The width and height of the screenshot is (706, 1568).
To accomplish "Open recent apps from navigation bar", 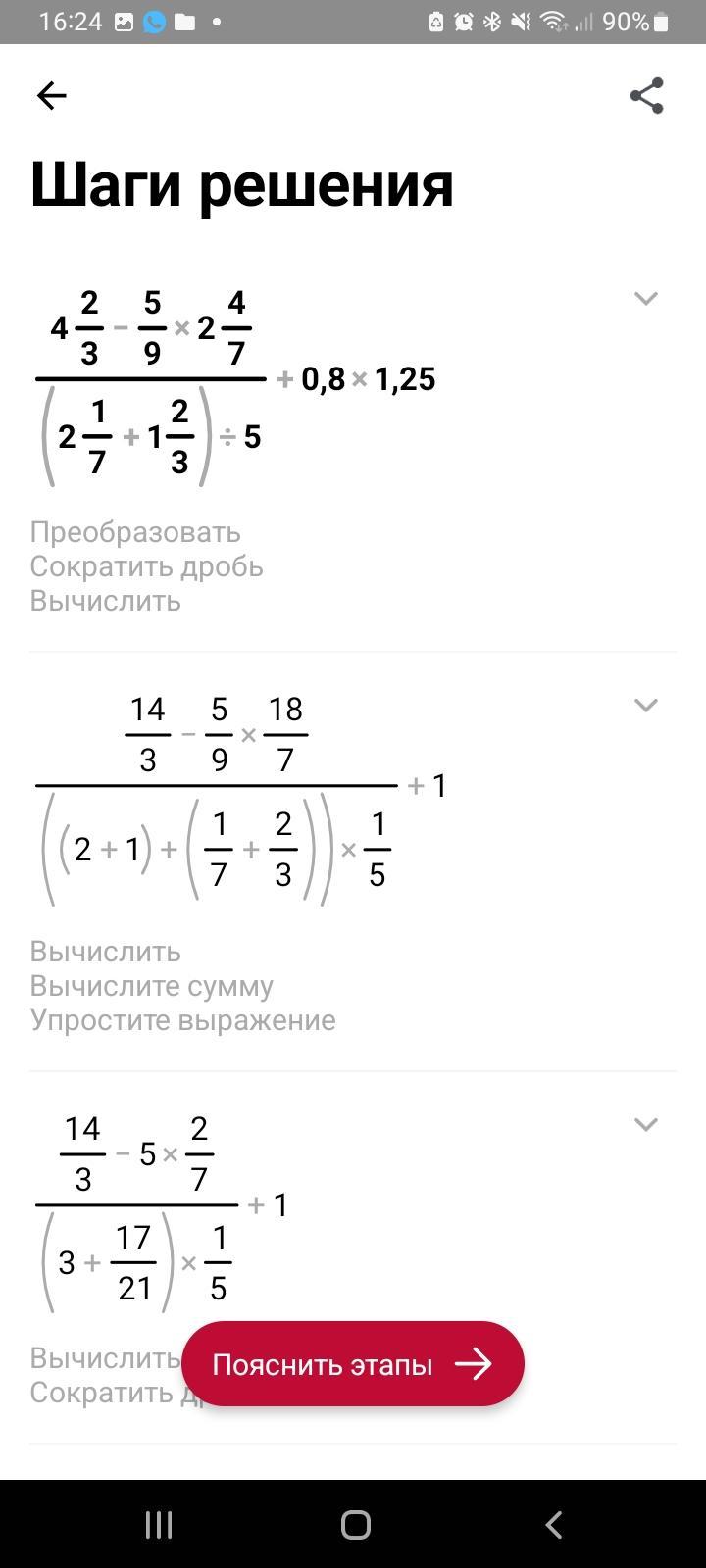I will (159, 1524).
